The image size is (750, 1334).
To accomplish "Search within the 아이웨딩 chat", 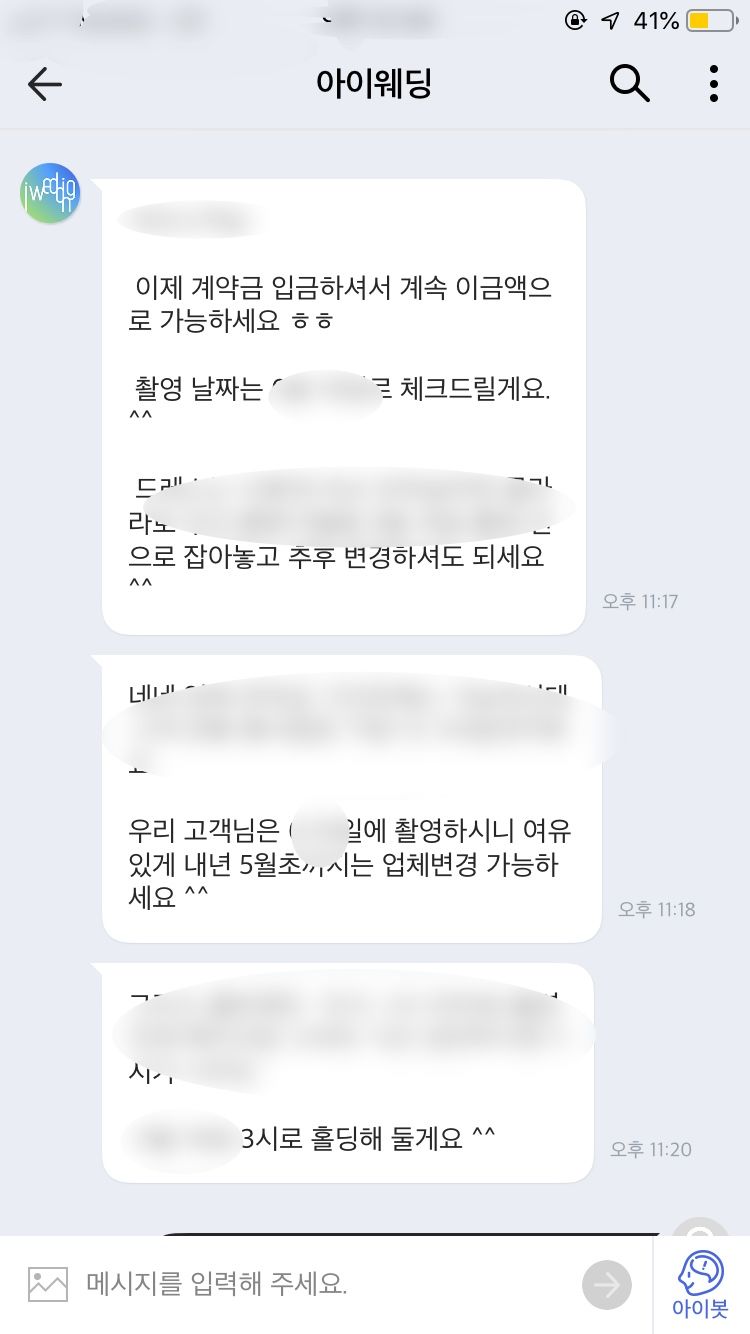I will 629,84.
